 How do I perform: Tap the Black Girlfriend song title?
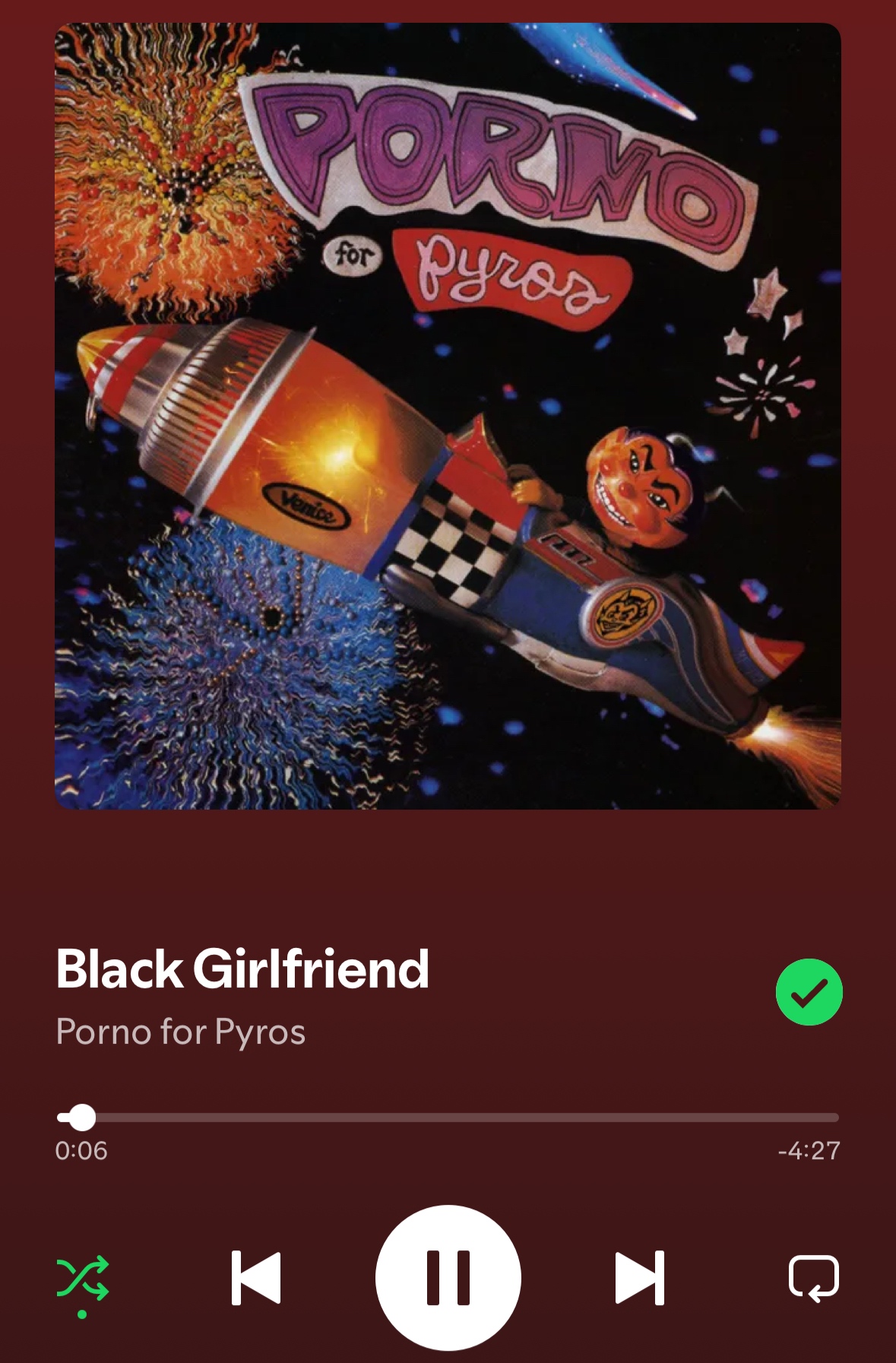(x=243, y=969)
